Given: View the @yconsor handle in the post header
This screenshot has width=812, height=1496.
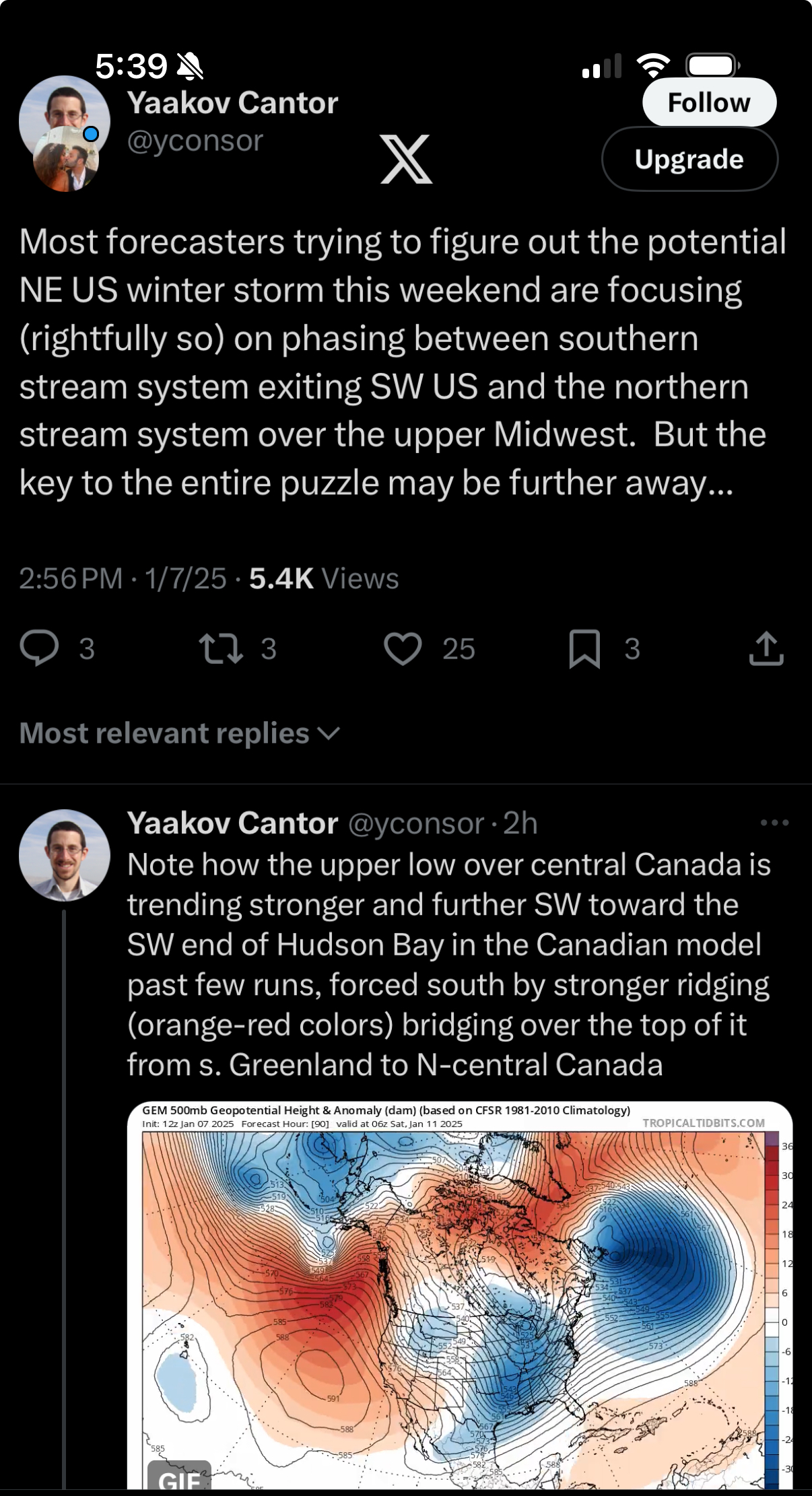Looking at the screenshot, I should pos(195,141).
